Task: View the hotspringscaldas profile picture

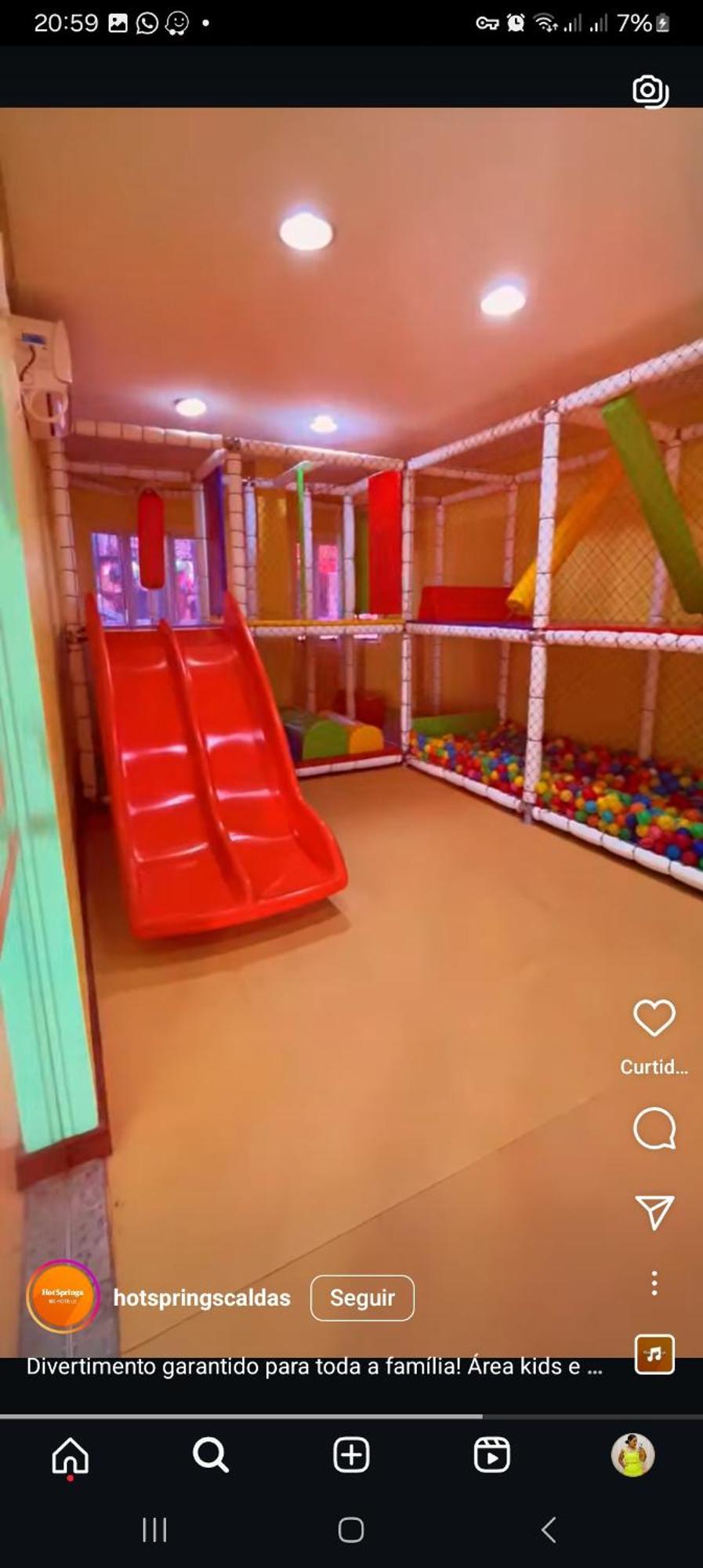Action: [x=63, y=1296]
